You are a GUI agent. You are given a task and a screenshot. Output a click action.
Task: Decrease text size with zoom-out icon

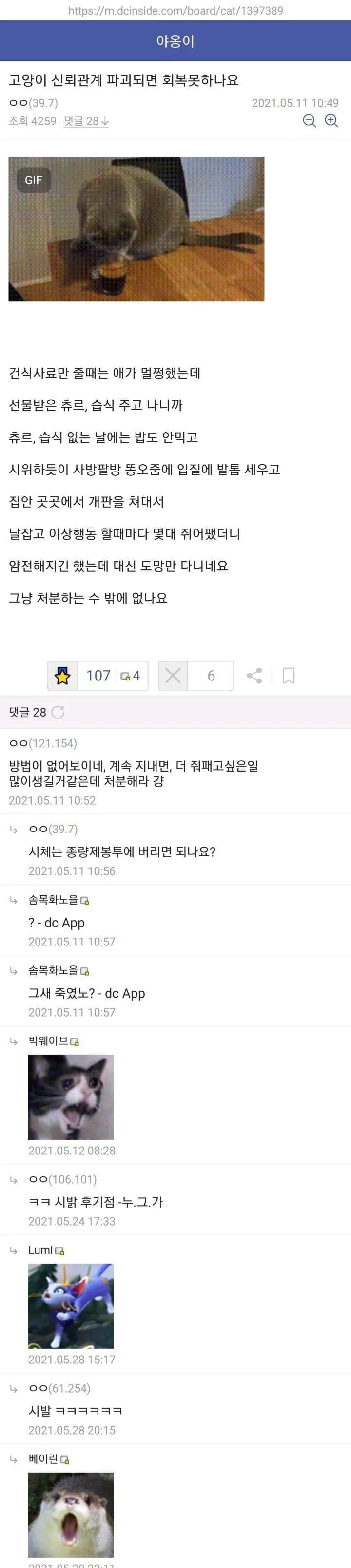pos(310,120)
